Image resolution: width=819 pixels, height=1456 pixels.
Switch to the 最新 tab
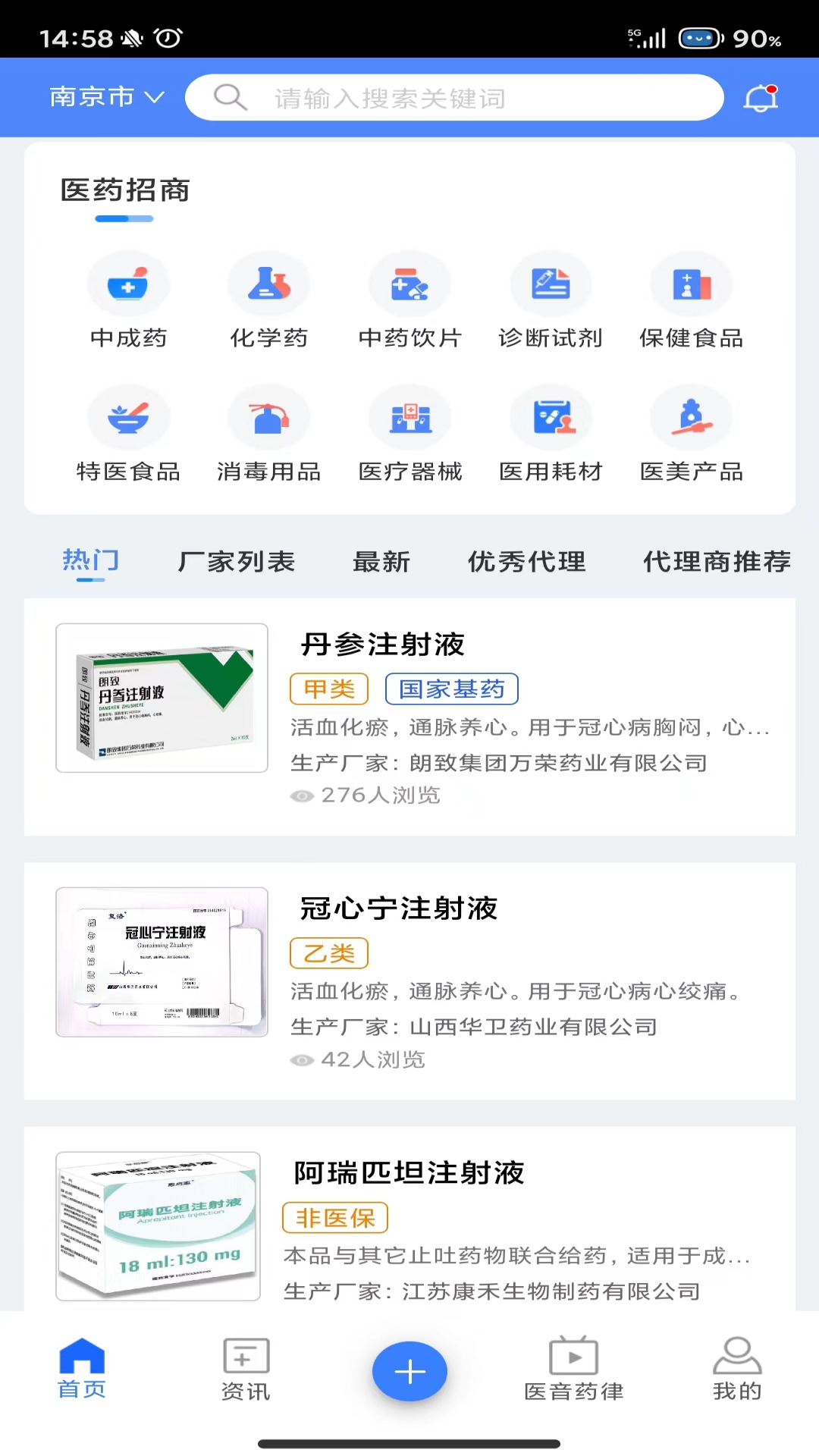381,562
